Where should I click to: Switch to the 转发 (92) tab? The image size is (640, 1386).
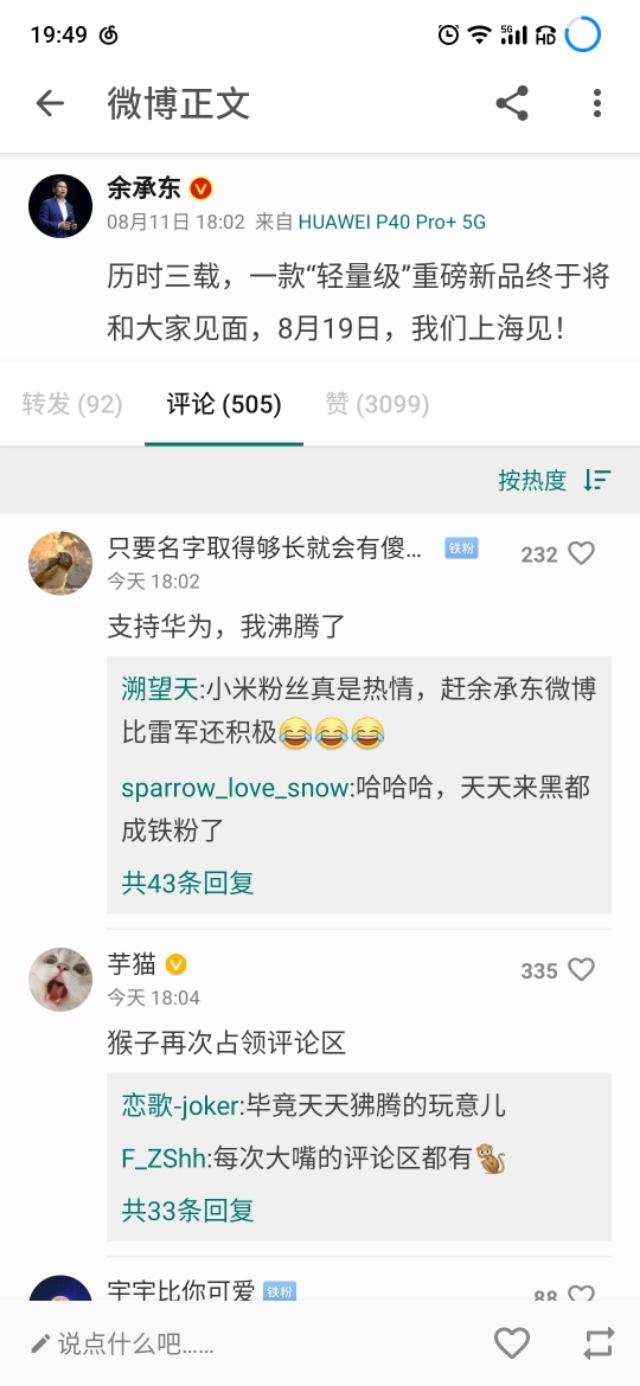click(x=72, y=404)
